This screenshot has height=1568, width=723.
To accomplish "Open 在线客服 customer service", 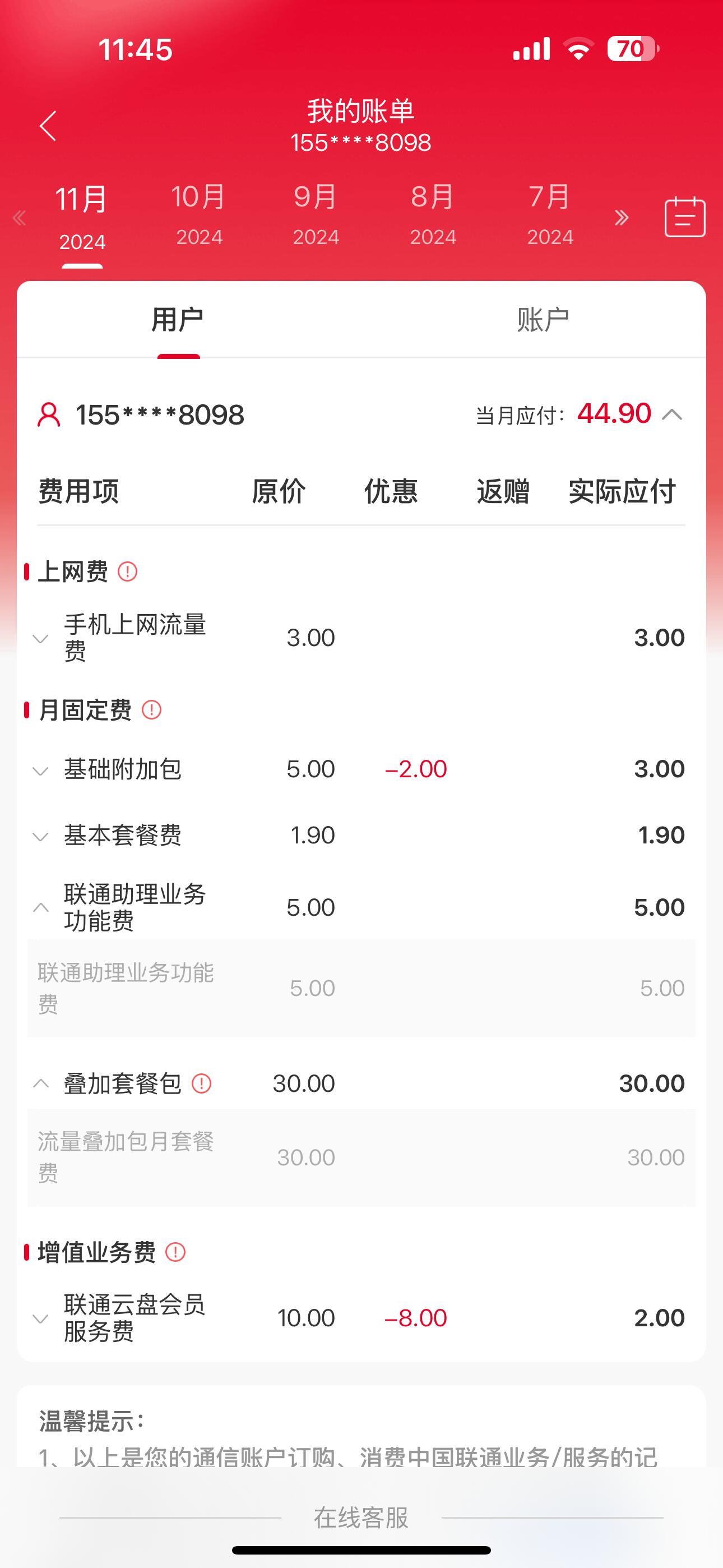I will pyautogui.click(x=361, y=1520).
